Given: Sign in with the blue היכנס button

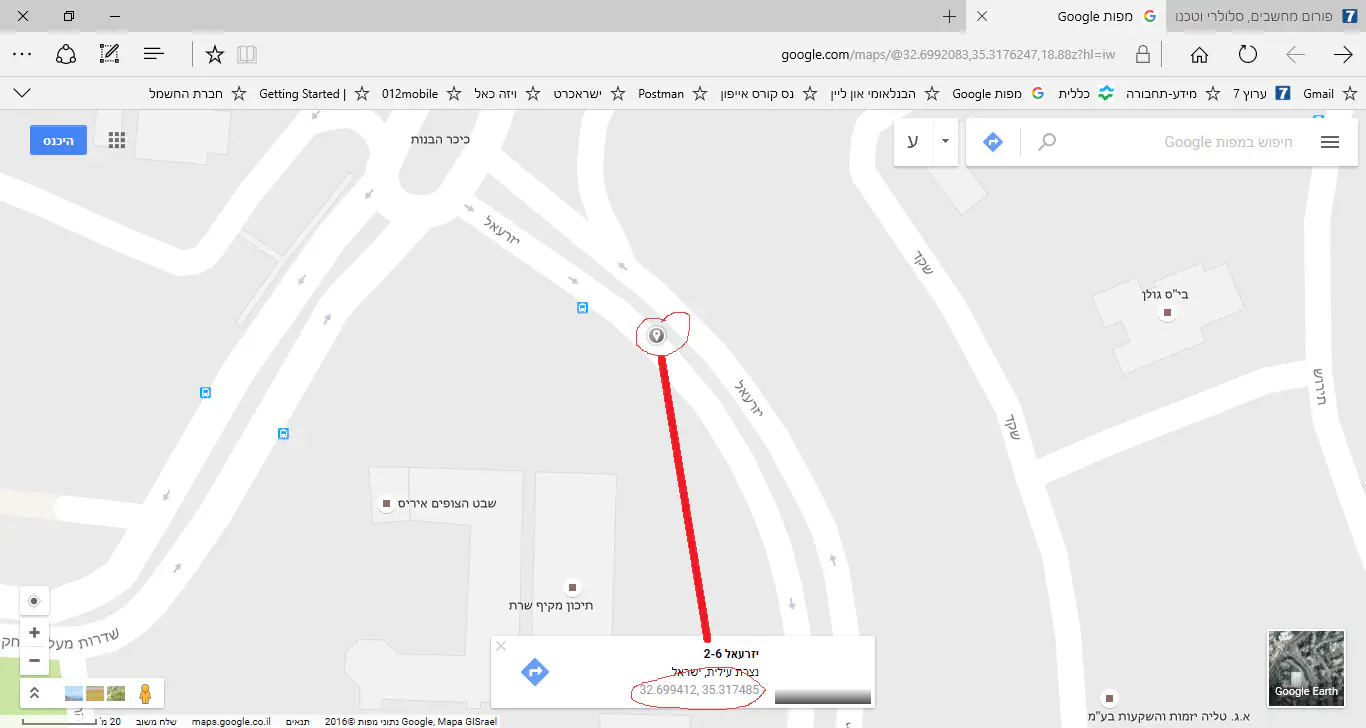Looking at the screenshot, I should click(x=58, y=140).
